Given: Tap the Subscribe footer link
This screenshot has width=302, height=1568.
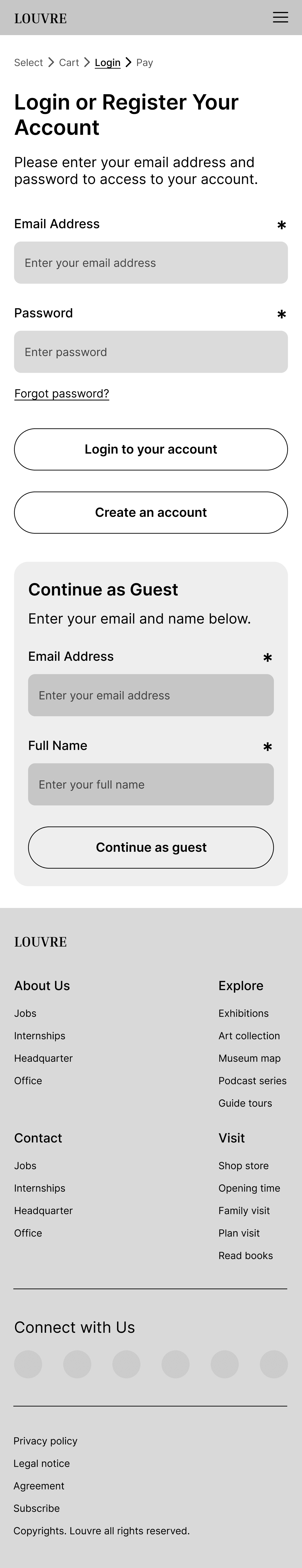Looking at the screenshot, I should tap(37, 1508).
